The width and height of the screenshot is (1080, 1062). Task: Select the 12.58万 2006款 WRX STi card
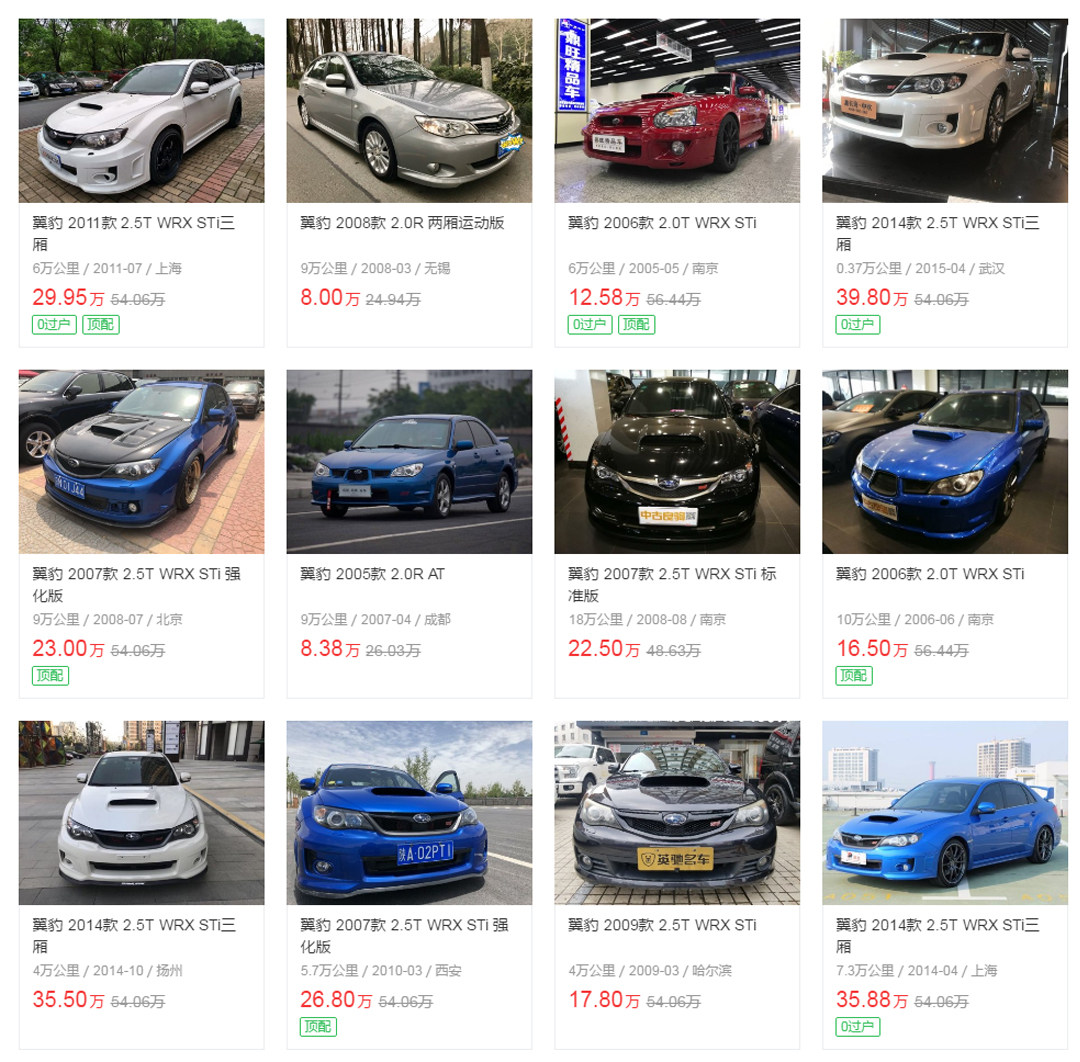(x=677, y=112)
